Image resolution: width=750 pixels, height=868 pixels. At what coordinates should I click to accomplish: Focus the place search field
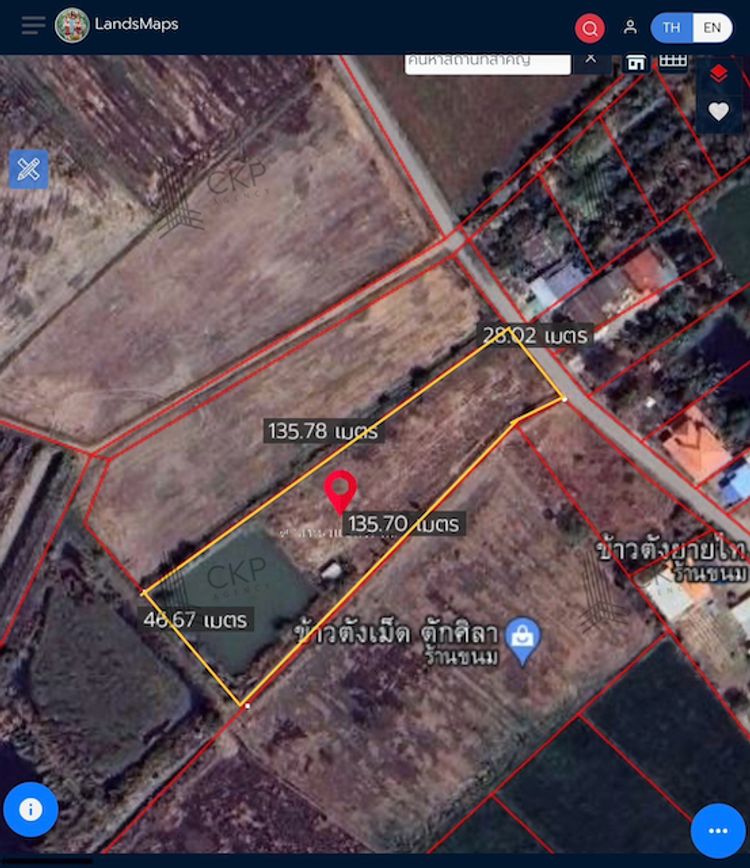pyautogui.click(x=487, y=61)
